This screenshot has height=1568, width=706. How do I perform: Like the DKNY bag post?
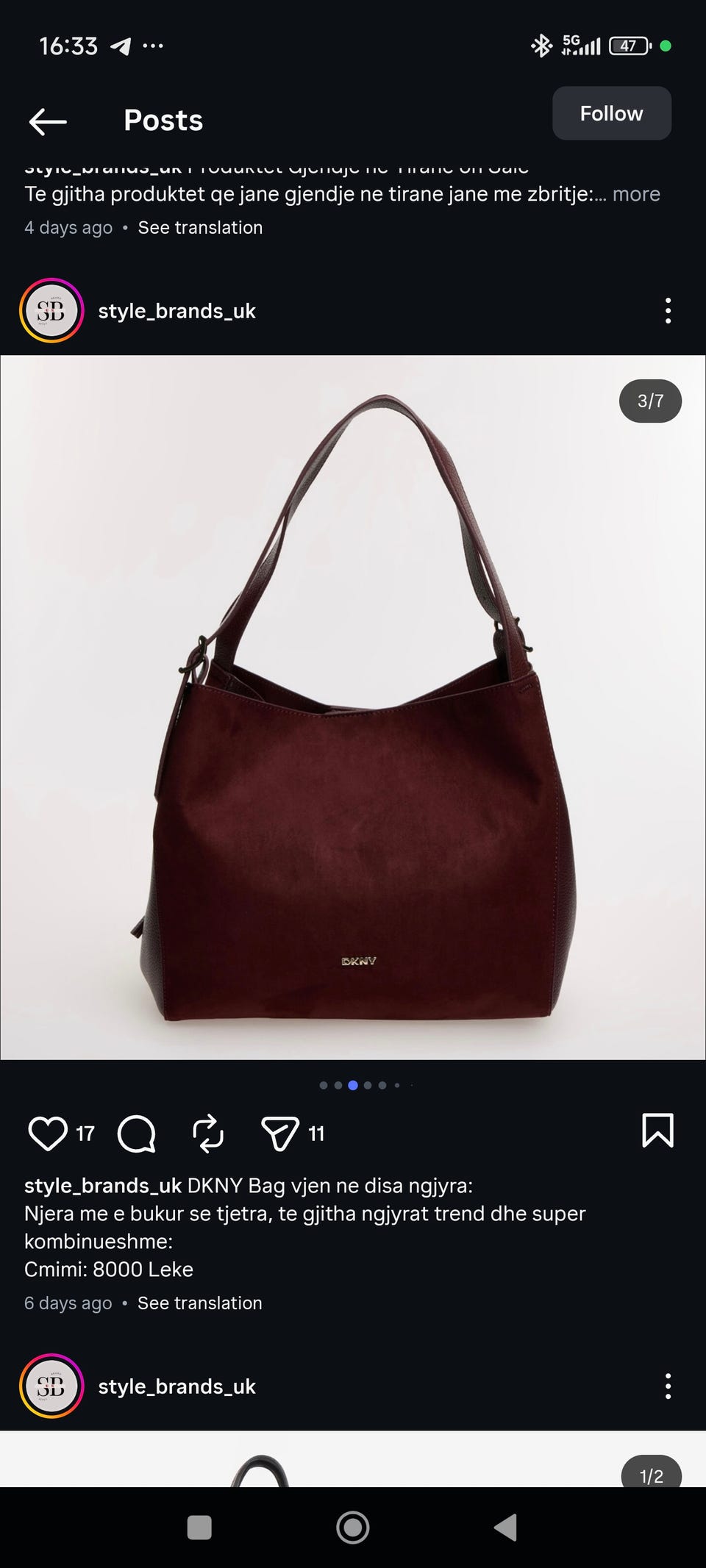(x=48, y=1133)
